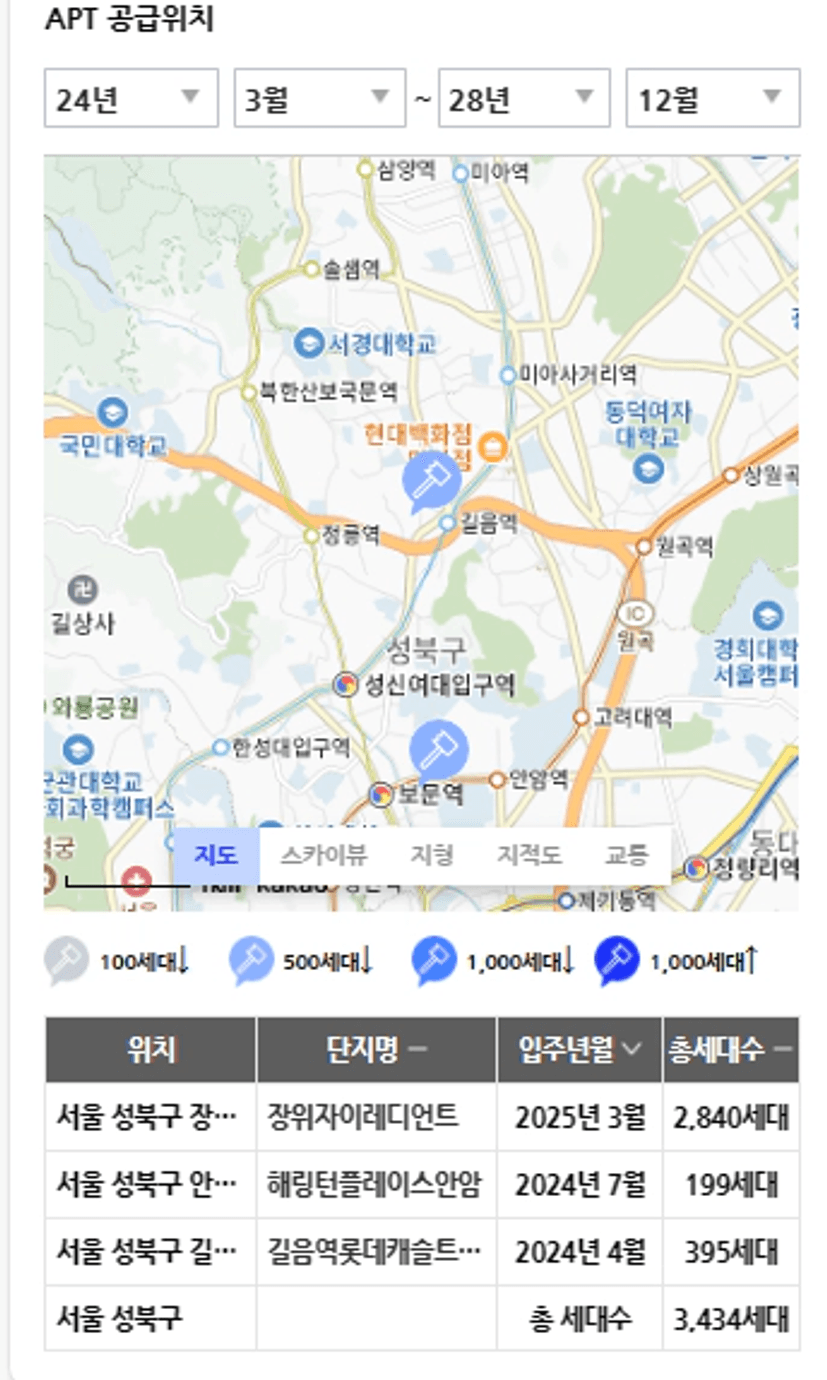Open the 길음역롯데캐슬트… row
This screenshot has width=827, height=1380.
(422, 1252)
